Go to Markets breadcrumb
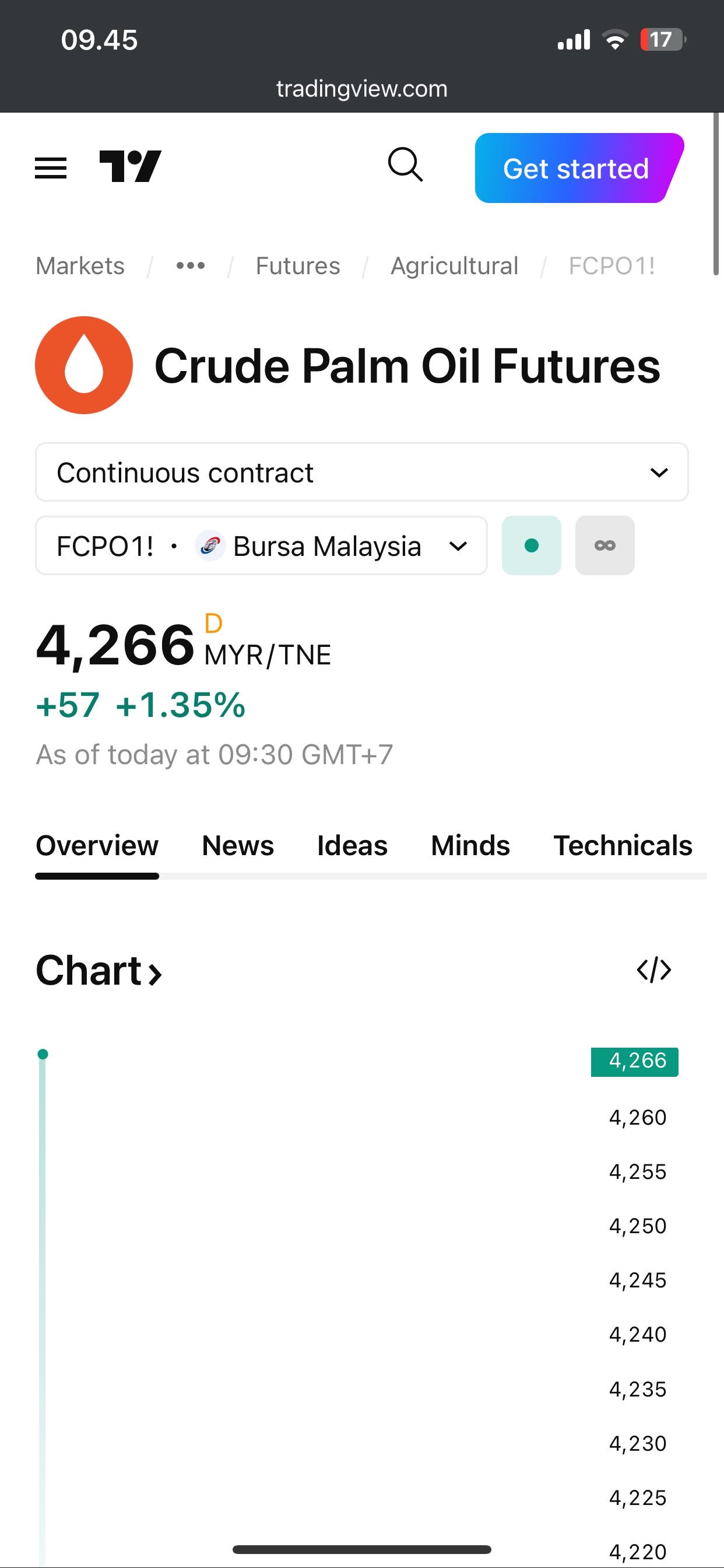This screenshot has width=724, height=1568. (80, 266)
